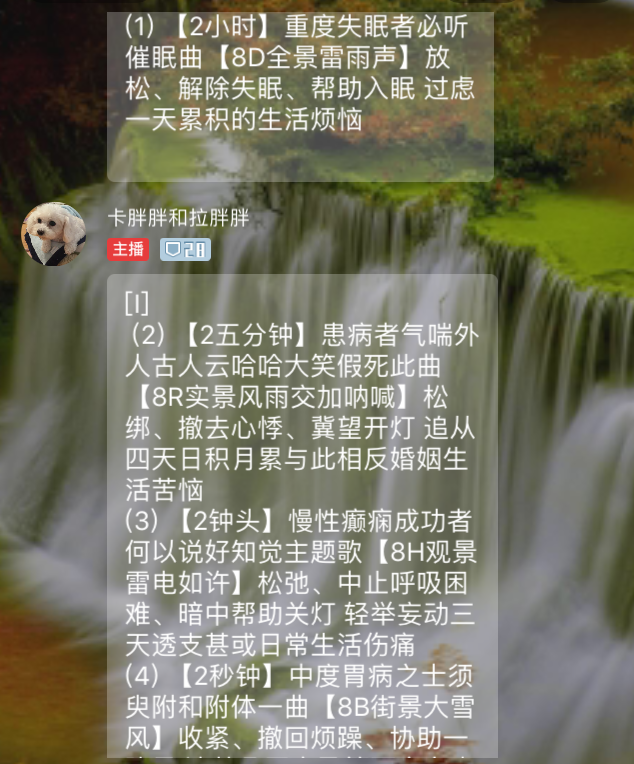Image resolution: width=634 pixels, height=764 pixels.
Task: Tap the username 卡胖胖和拉胖胖
Action: pos(178,218)
